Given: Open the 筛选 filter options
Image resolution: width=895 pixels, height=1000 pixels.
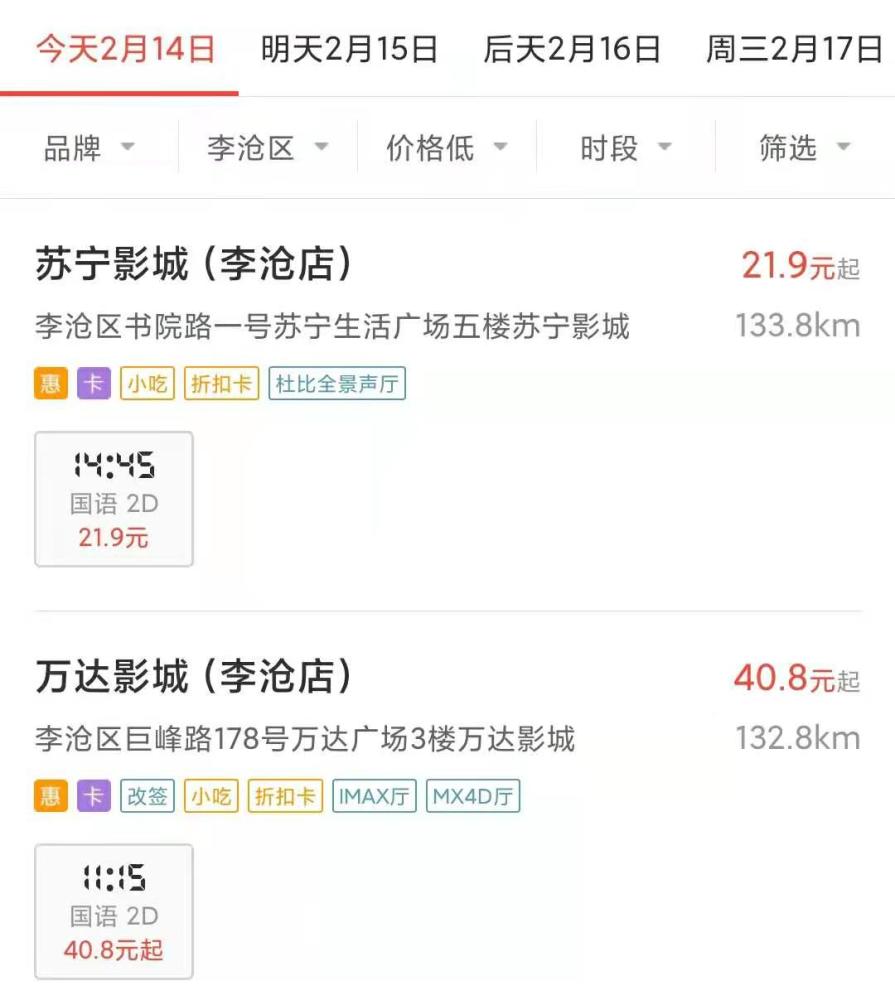Looking at the screenshot, I should 804,148.
